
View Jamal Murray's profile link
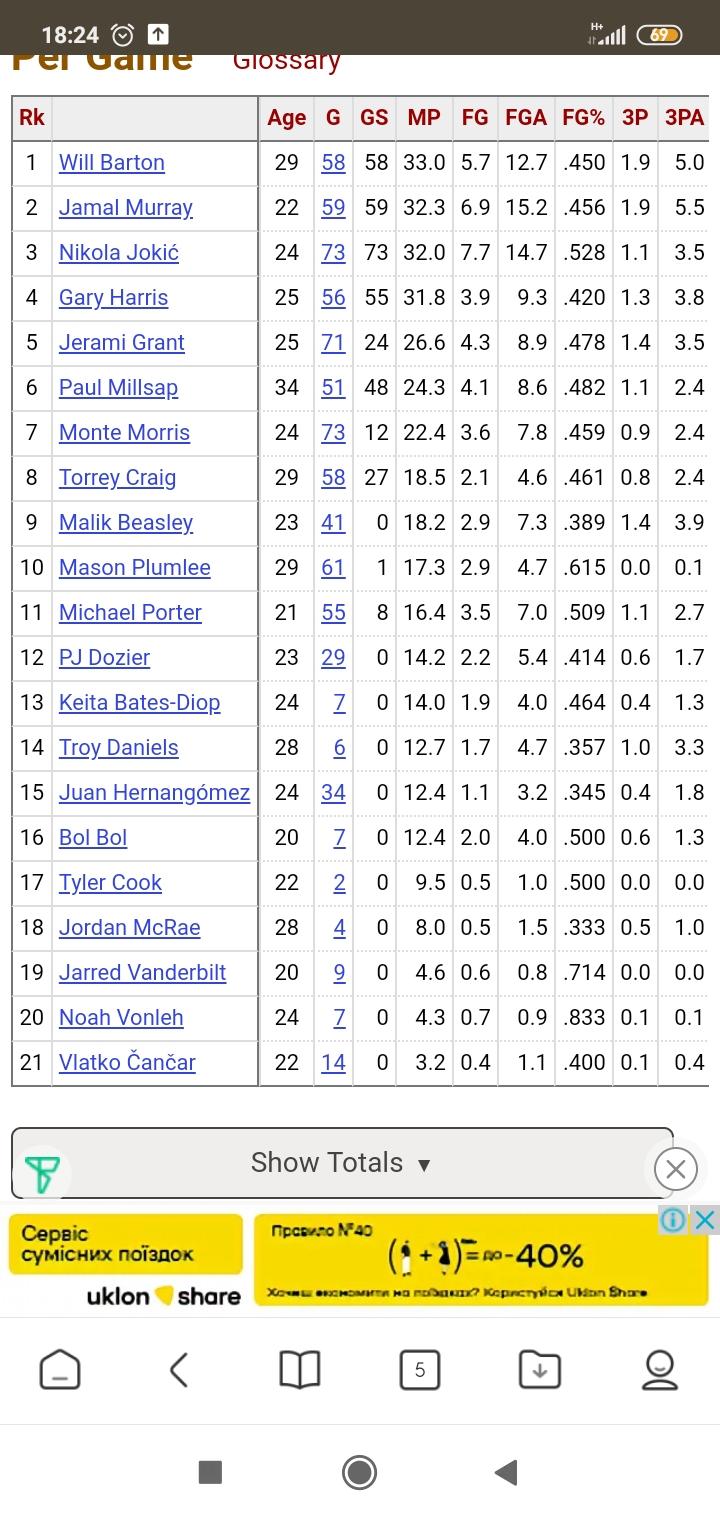(126, 207)
